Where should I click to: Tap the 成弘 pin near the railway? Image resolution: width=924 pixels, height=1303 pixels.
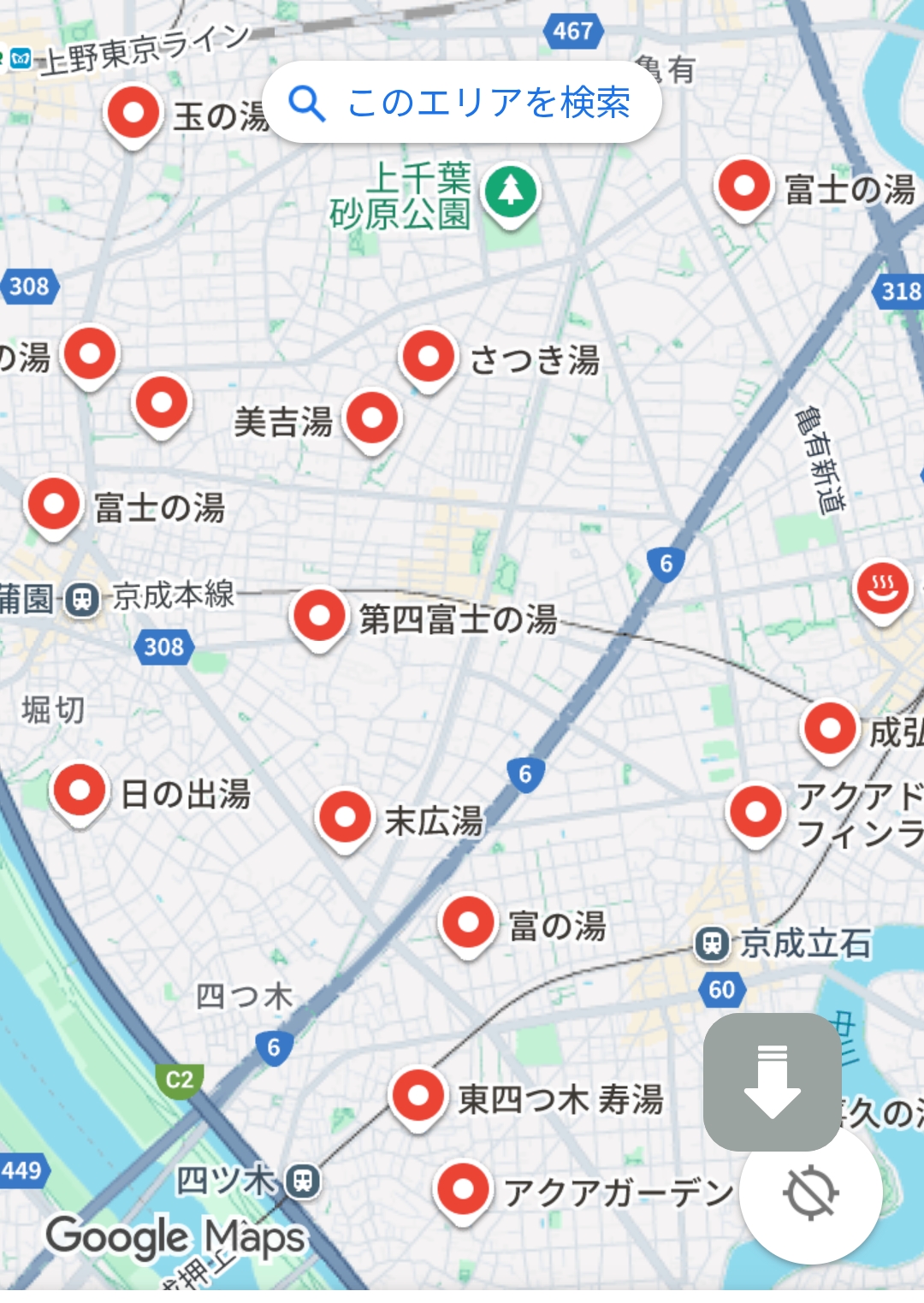point(829,729)
